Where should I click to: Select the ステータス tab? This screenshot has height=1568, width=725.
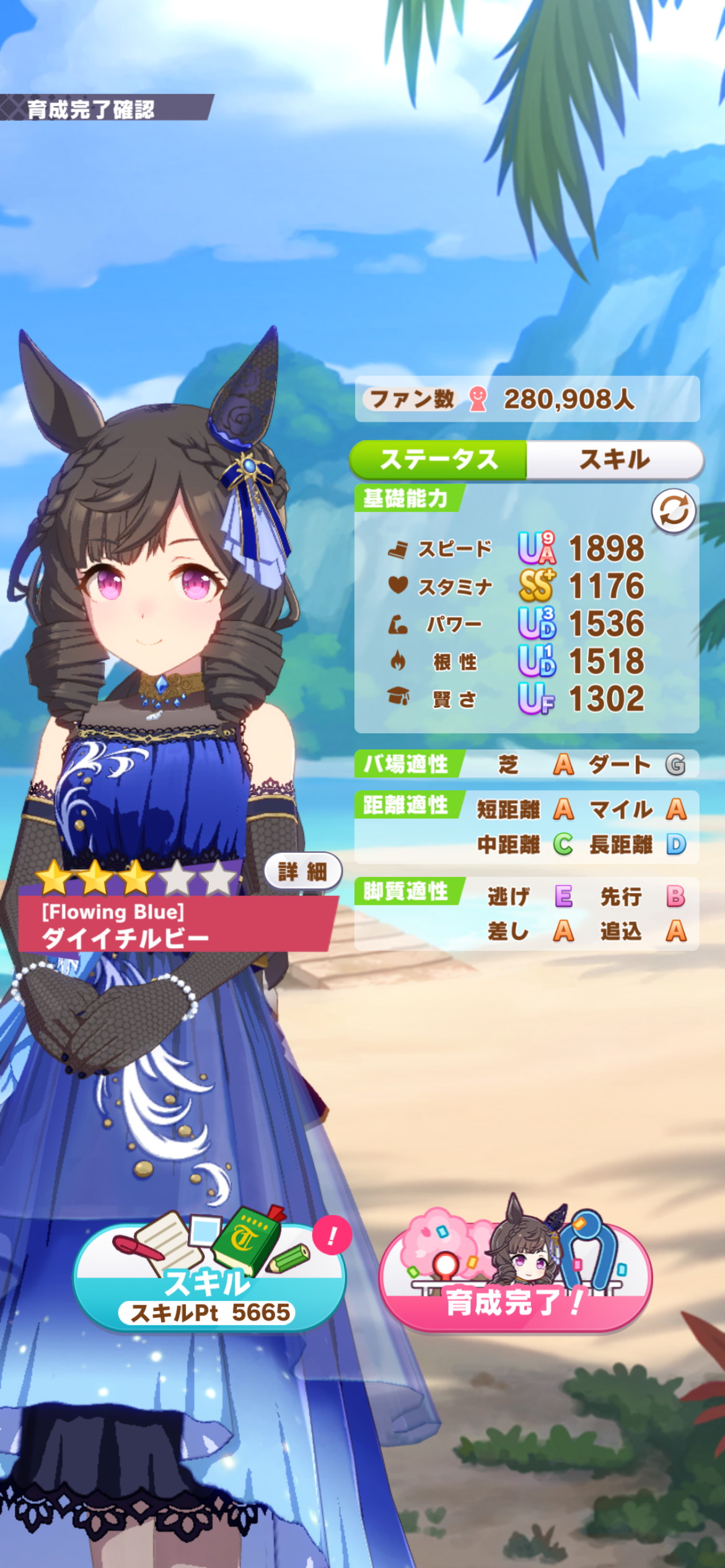click(x=439, y=460)
